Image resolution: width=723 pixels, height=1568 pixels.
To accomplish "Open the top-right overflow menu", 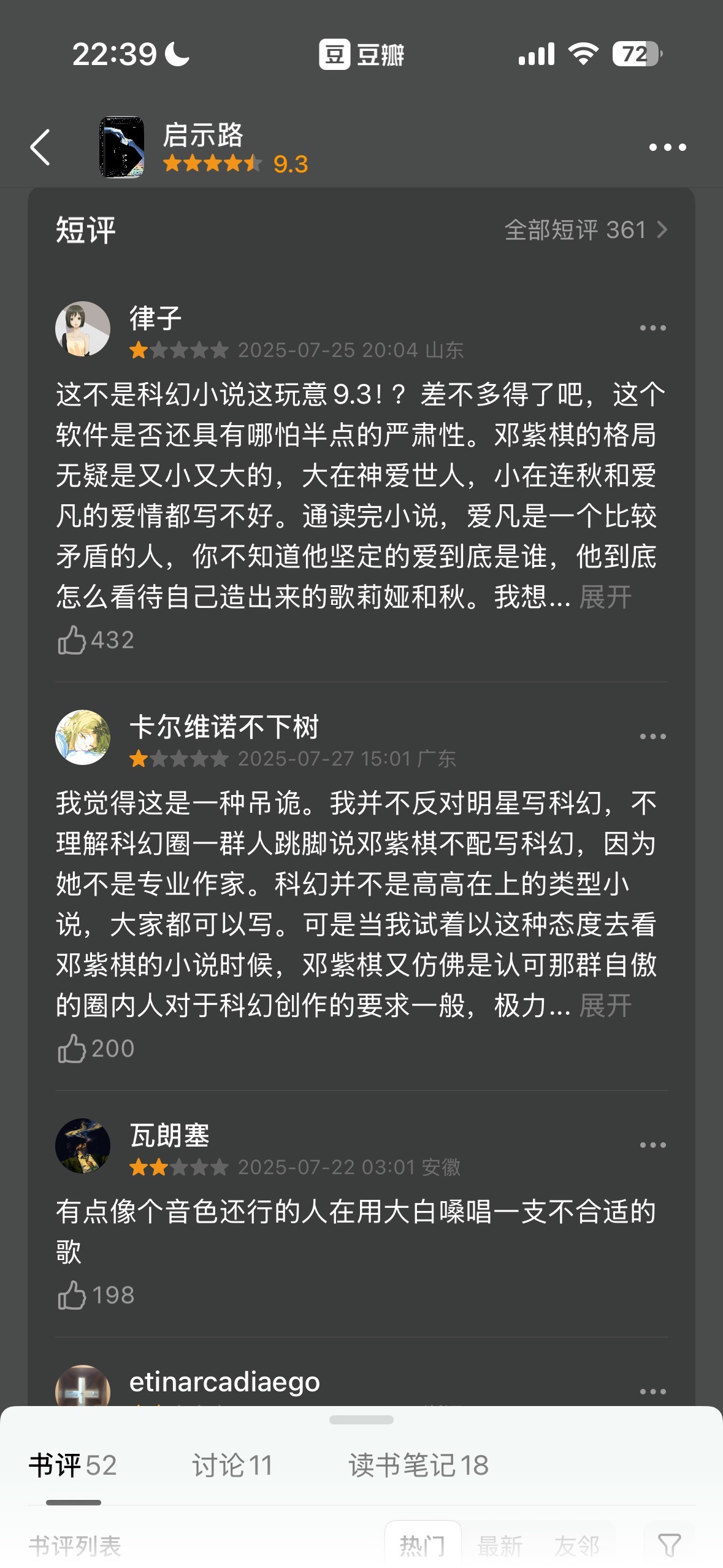I will [667, 147].
